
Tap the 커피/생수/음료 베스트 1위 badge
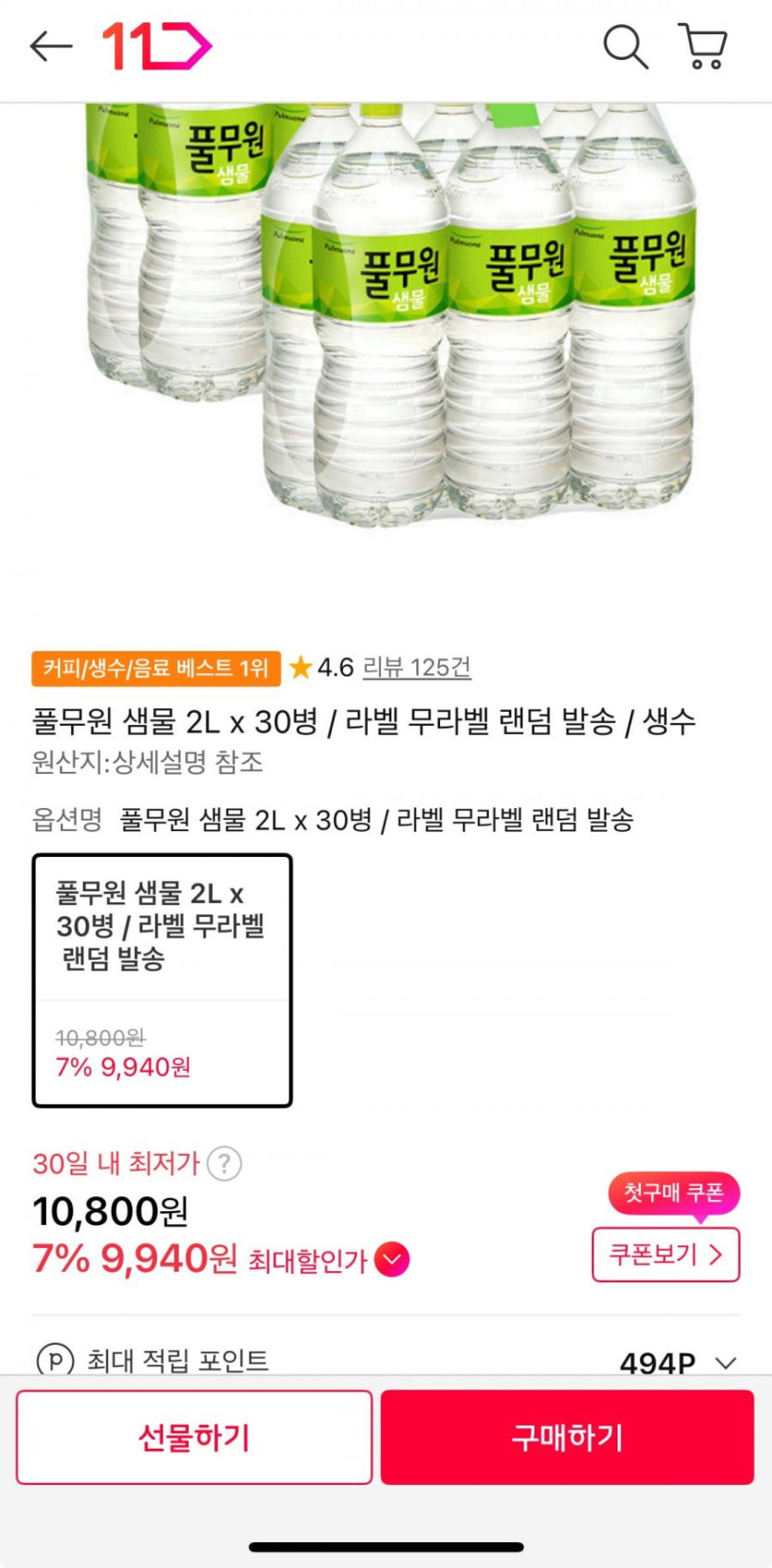pos(155,668)
